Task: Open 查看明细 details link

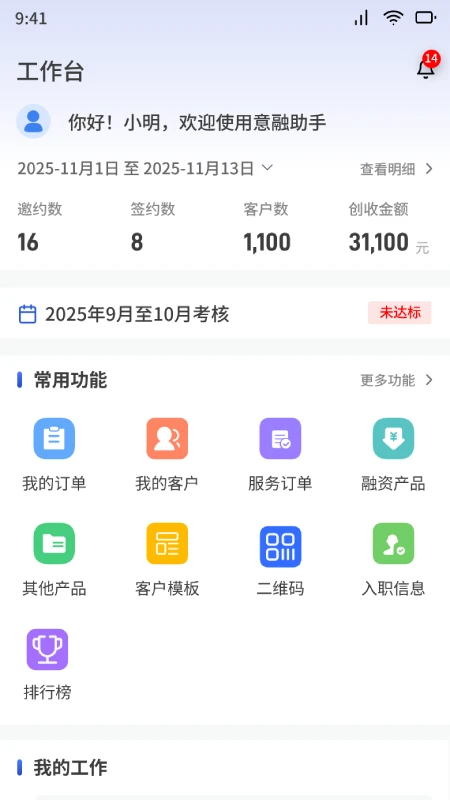Action: [397, 169]
